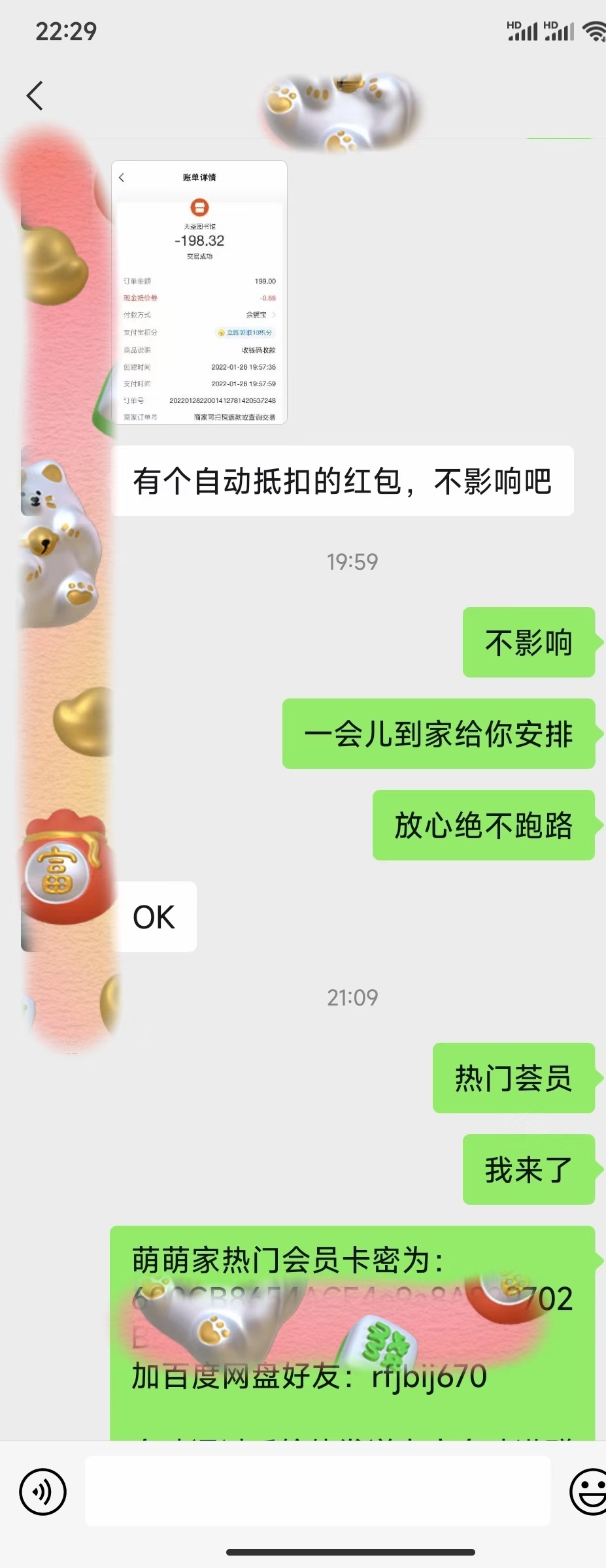Image resolution: width=606 pixels, height=1568 pixels.
Task: Tap the OK message bubble
Action: point(153,917)
